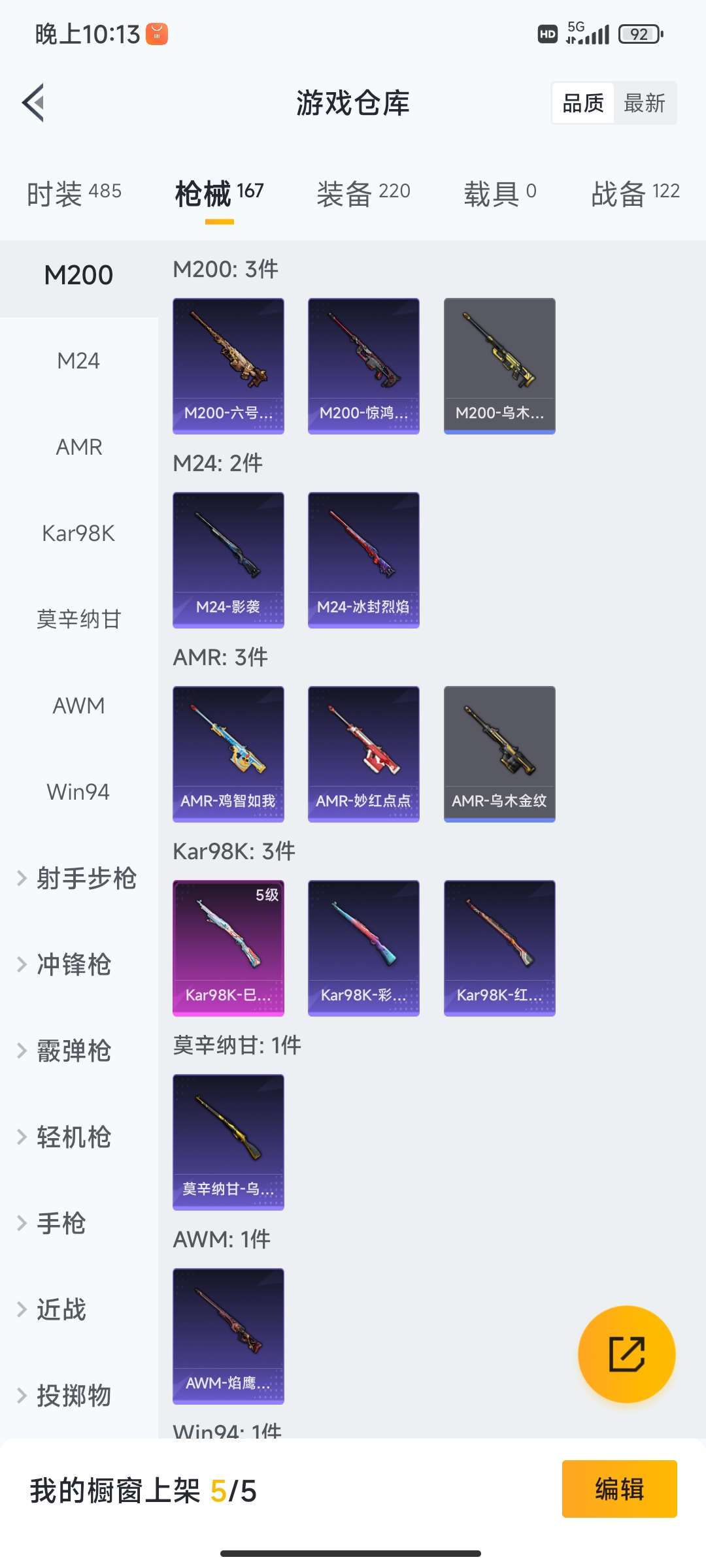Jump to 莫辛纳甘 in the side list
Viewport: 706px width, 1568px height.
78,619
